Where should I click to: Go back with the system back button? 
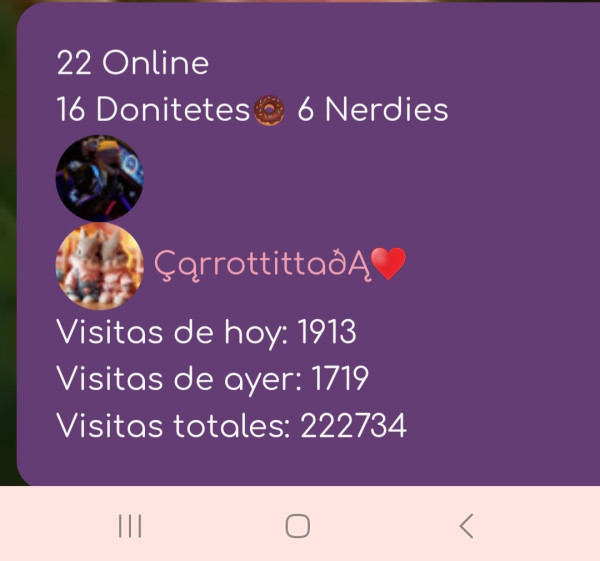pyautogui.click(x=465, y=526)
